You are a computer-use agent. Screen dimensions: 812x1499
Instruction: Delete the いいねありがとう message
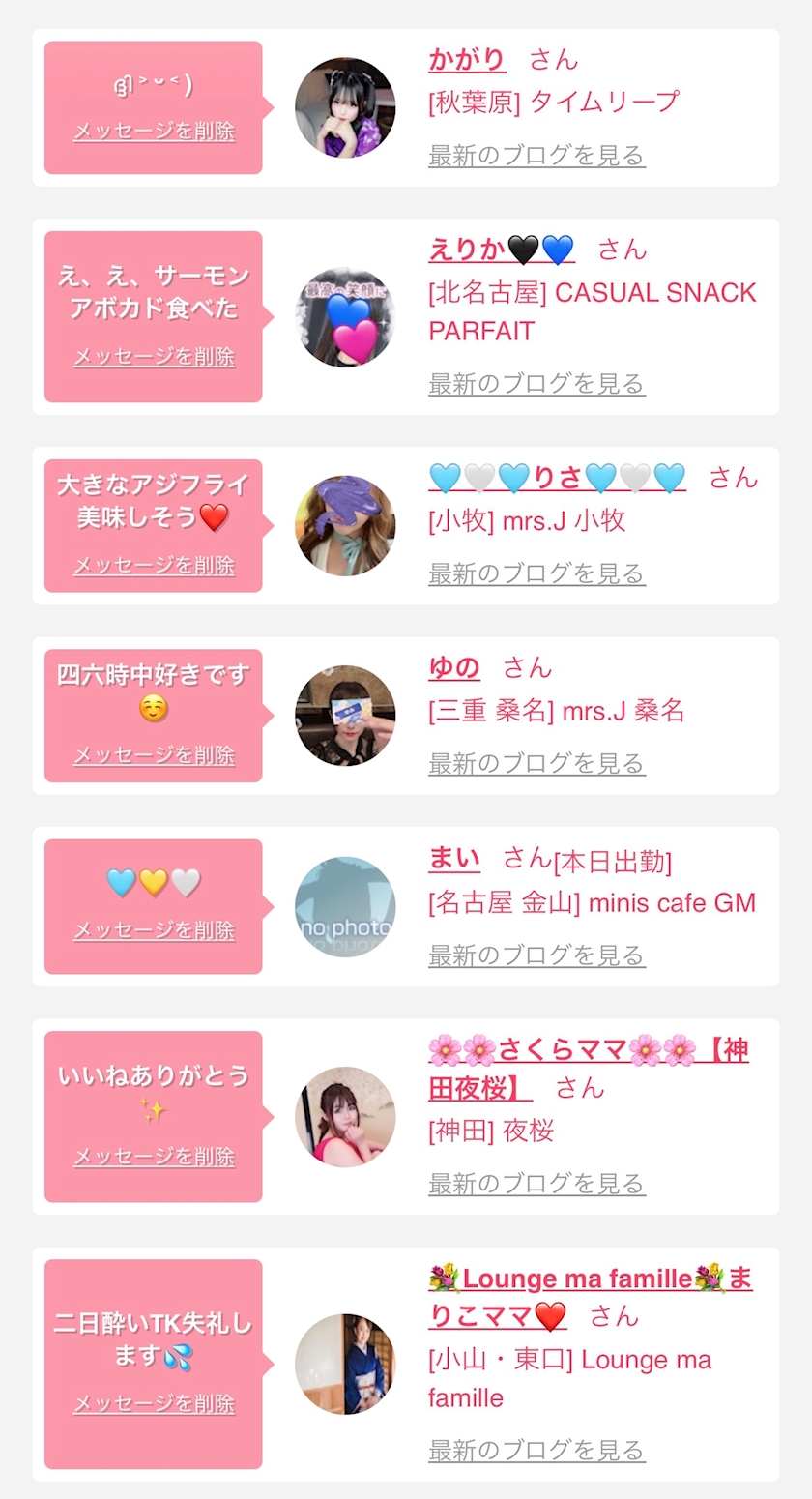click(x=154, y=1157)
